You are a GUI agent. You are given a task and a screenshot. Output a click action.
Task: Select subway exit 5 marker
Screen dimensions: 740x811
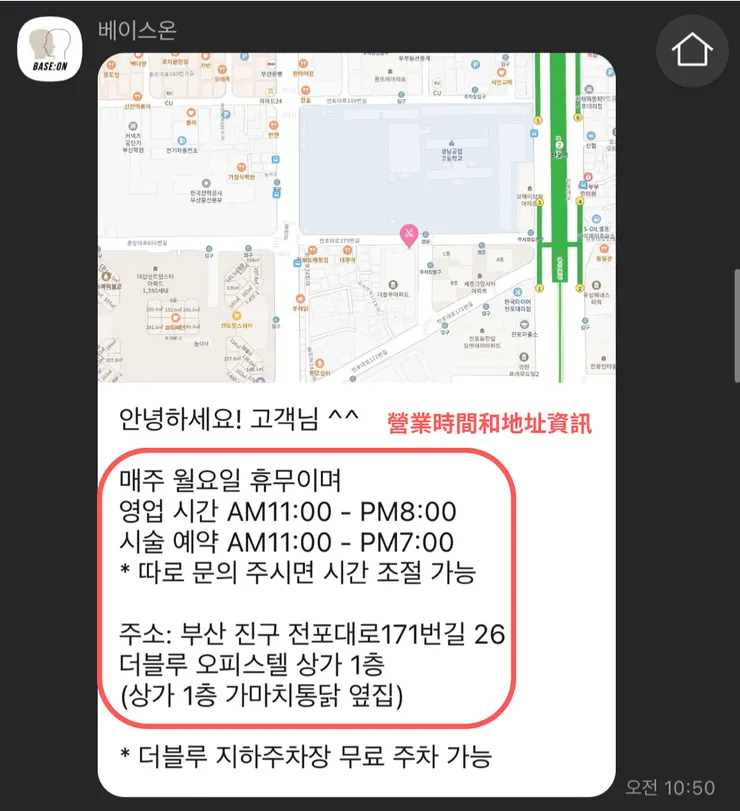[537, 120]
